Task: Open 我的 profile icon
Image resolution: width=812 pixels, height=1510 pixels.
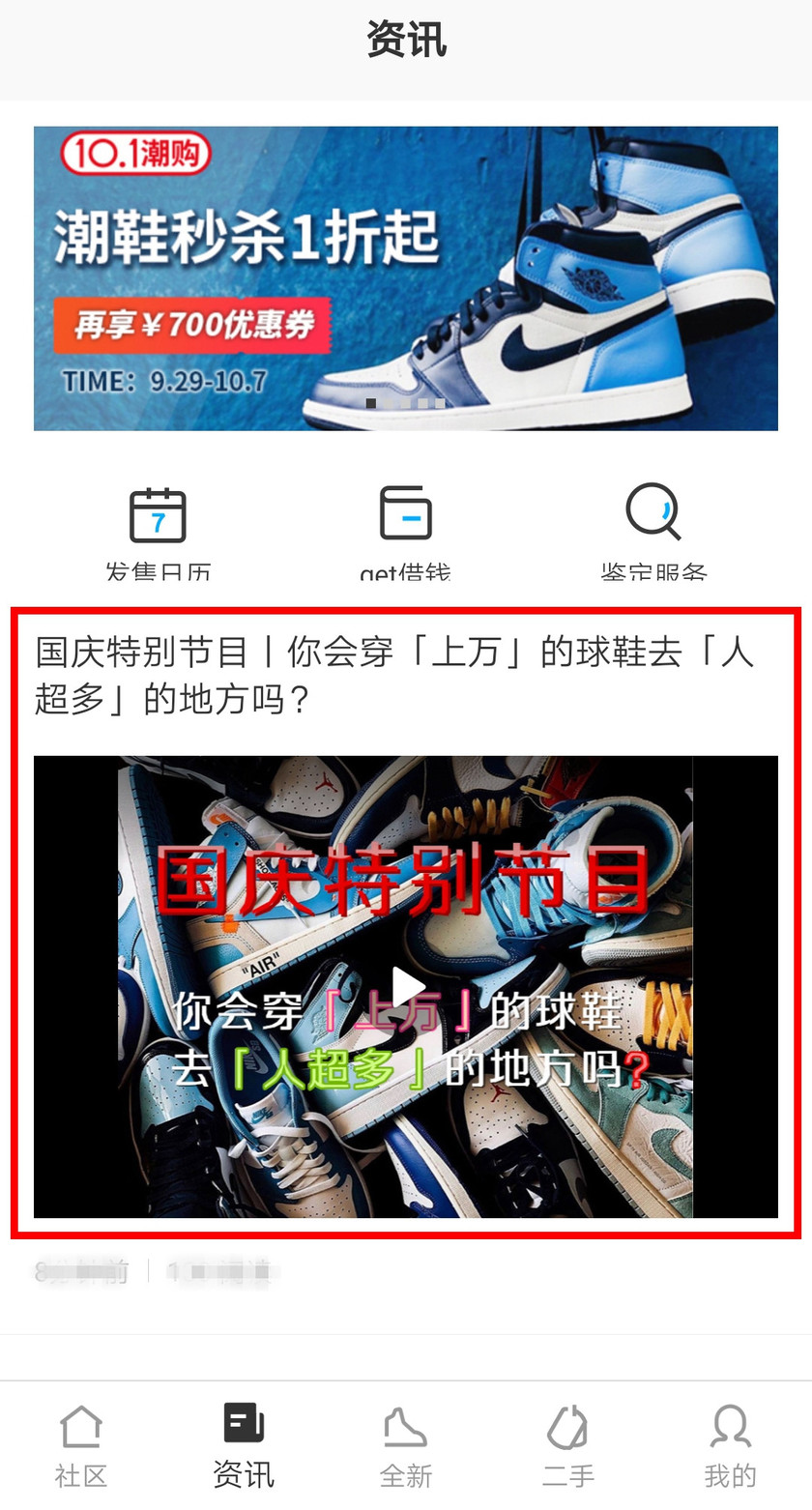Action: coord(730,1425)
